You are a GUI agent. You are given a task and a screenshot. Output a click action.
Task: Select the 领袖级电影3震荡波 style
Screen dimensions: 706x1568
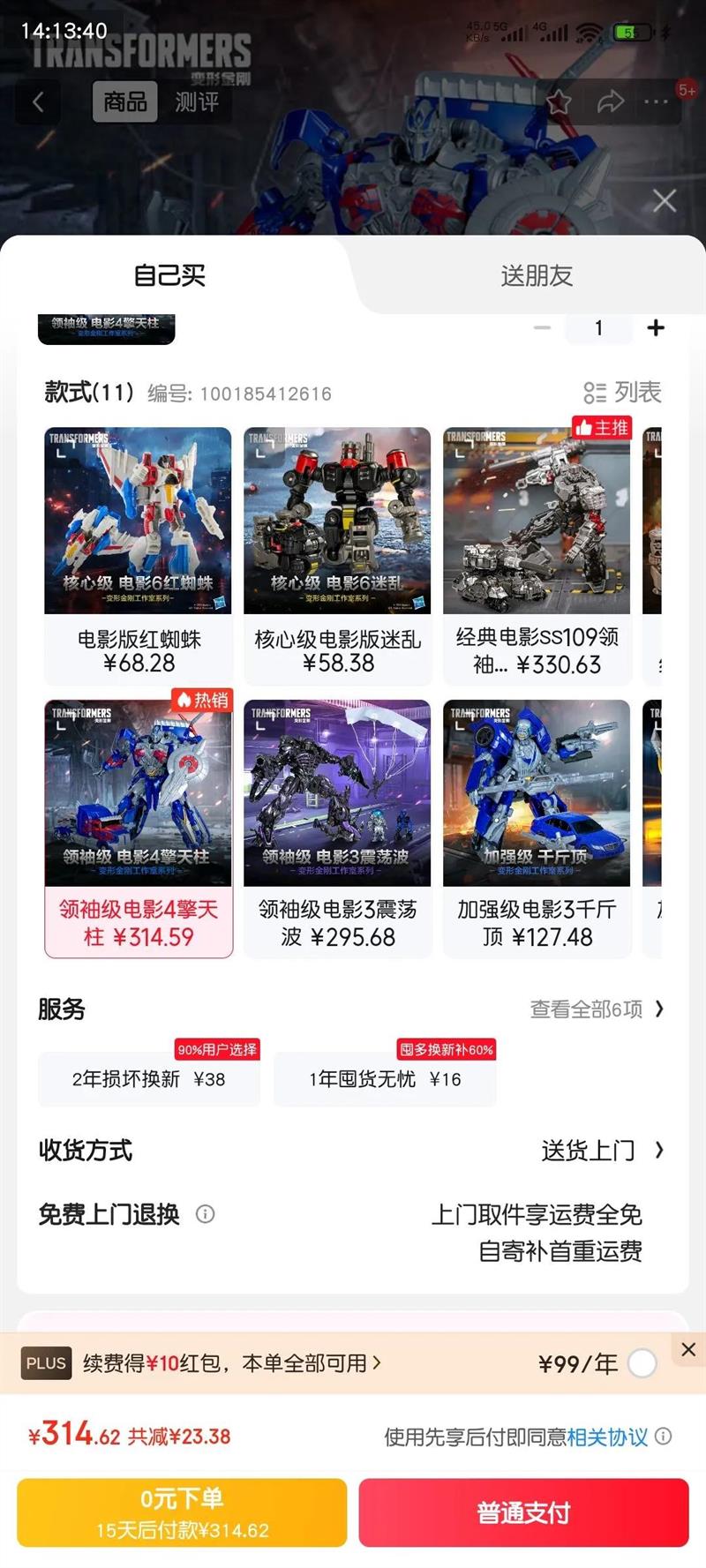pyautogui.click(x=337, y=828)
